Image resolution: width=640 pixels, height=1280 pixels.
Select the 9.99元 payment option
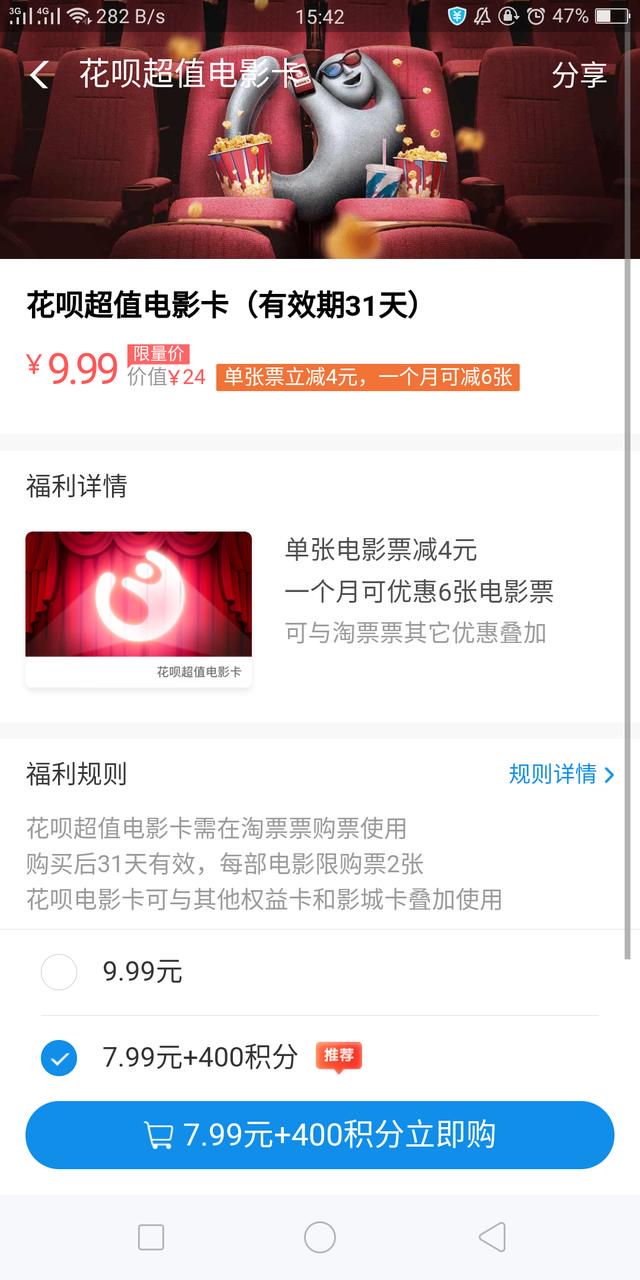(x=320, y=972)
